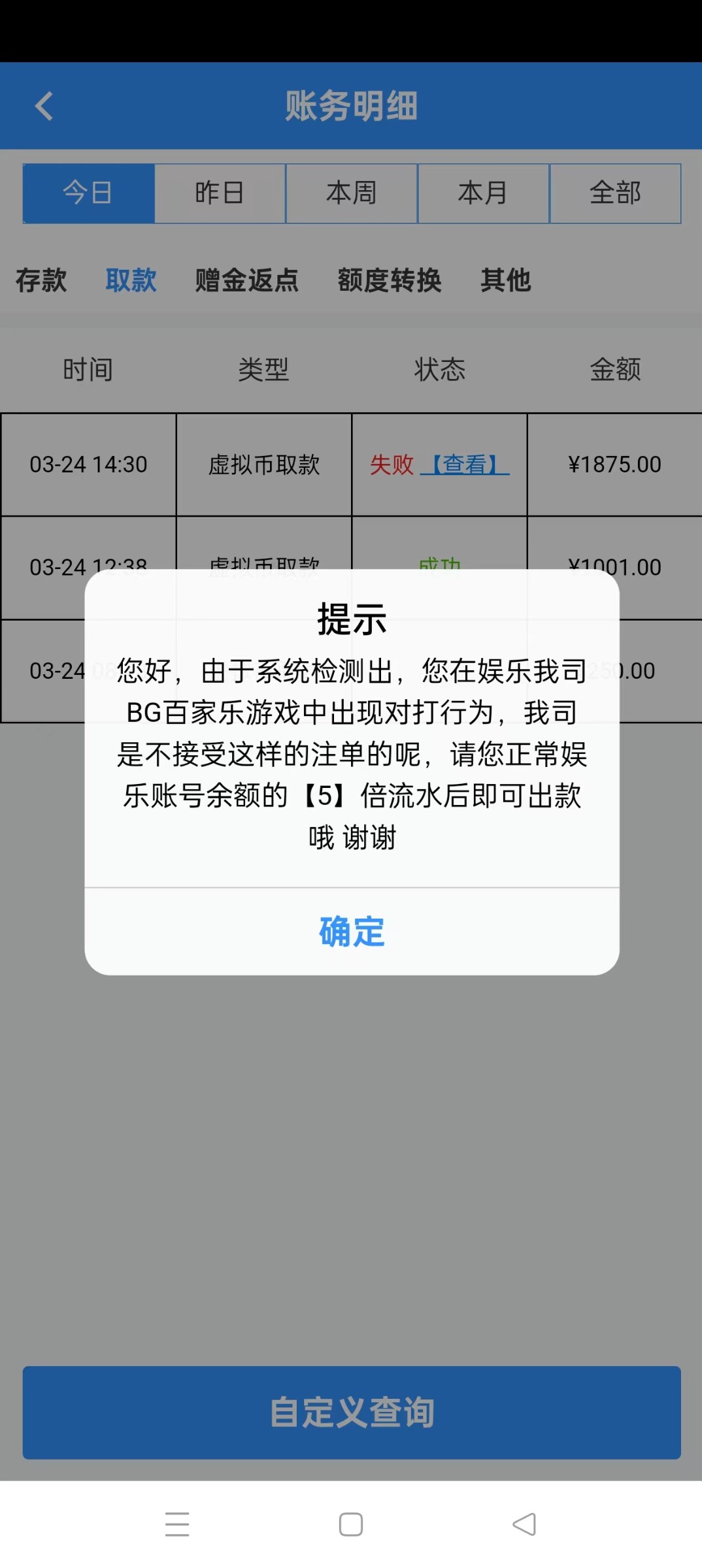Select the 今日 filter tab

coord(88,193)
